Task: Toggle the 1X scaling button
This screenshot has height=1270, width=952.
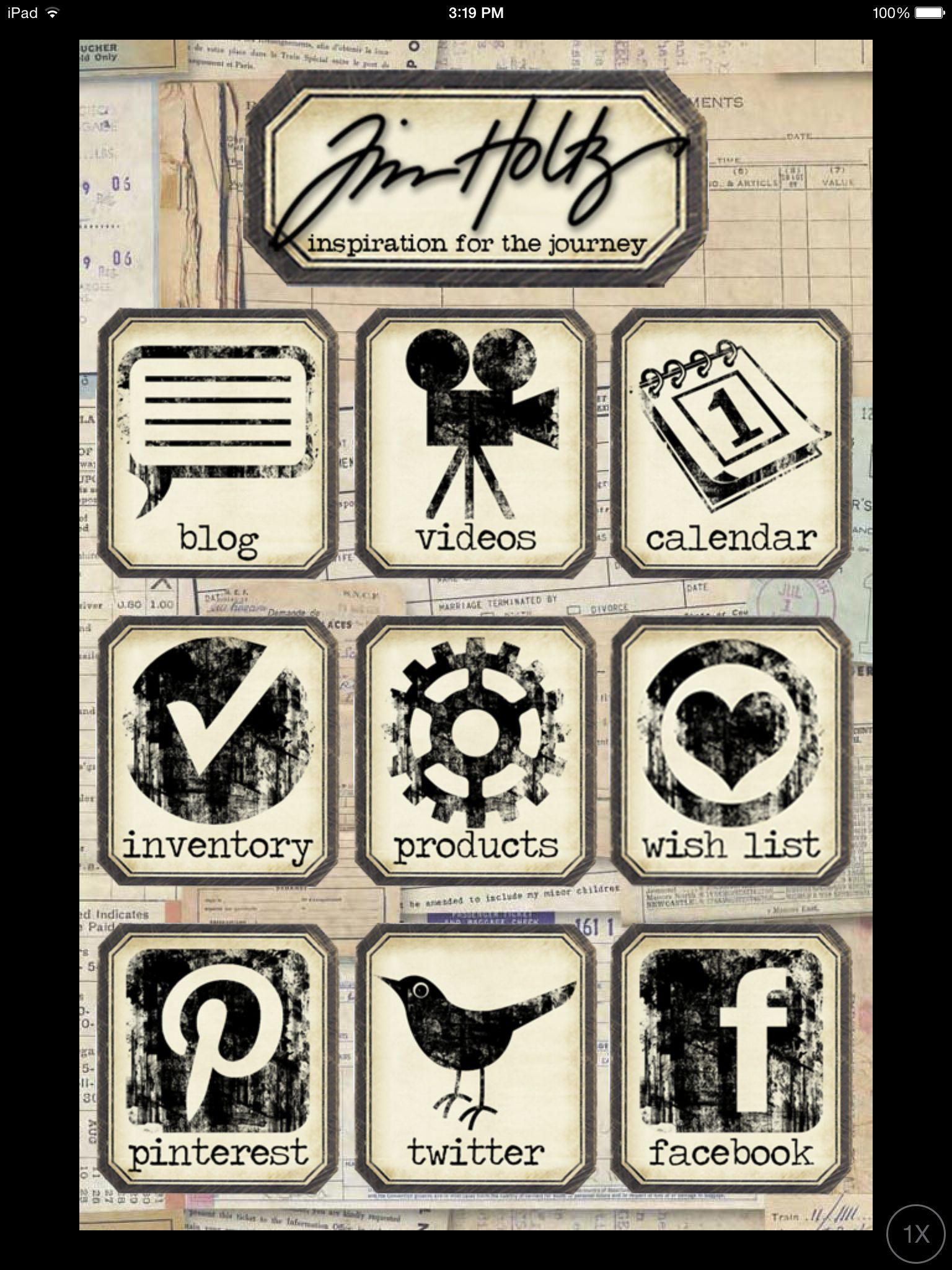Action: [916, 1234]
